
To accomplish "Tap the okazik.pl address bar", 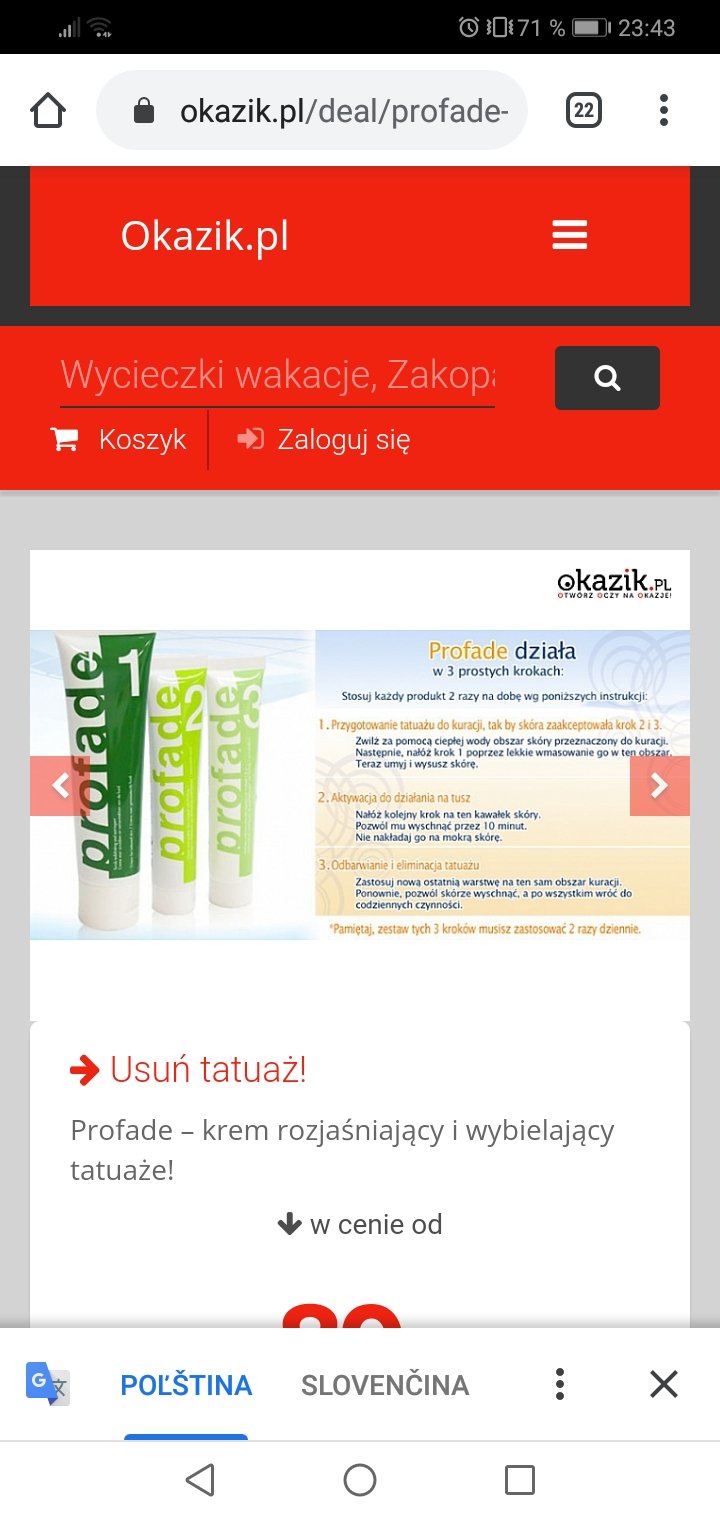I will click(x=330, y=111).
